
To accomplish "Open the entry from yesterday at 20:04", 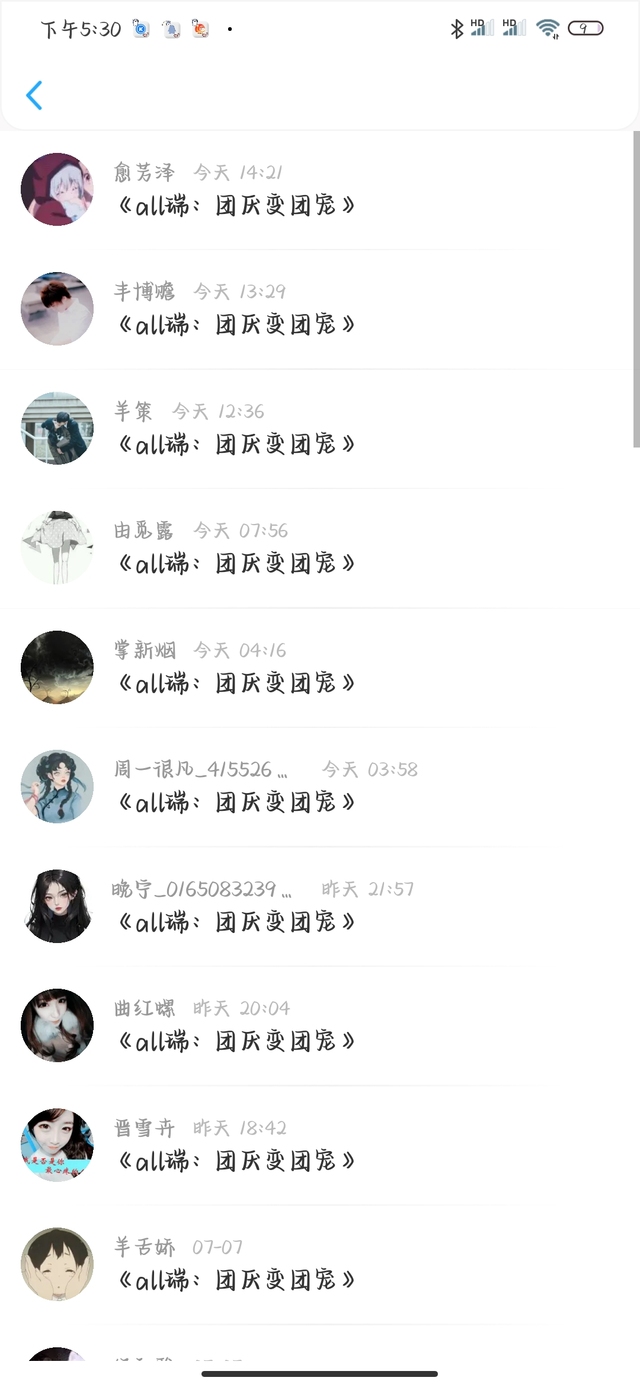I will [236, 1041].
